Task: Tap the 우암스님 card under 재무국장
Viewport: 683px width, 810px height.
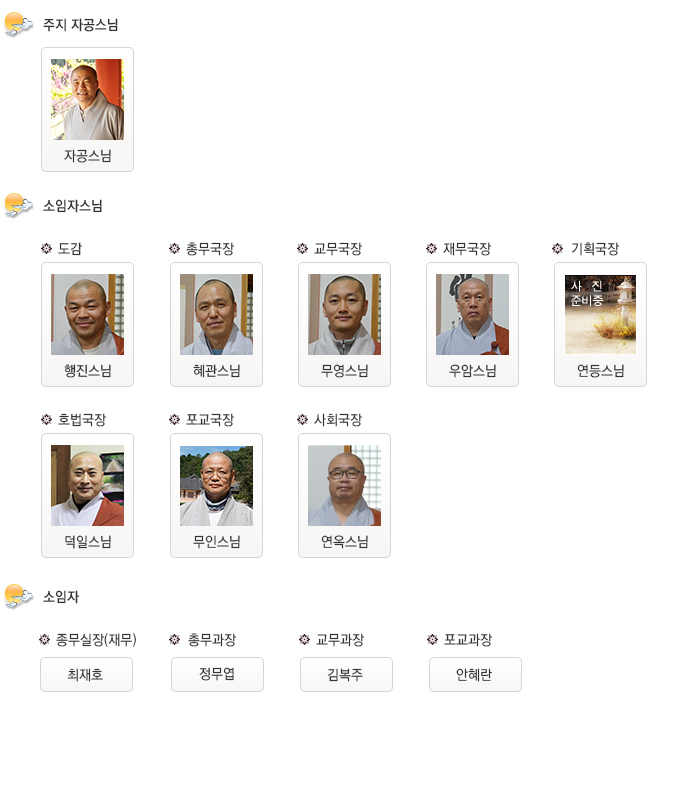Action: (472, 324)
